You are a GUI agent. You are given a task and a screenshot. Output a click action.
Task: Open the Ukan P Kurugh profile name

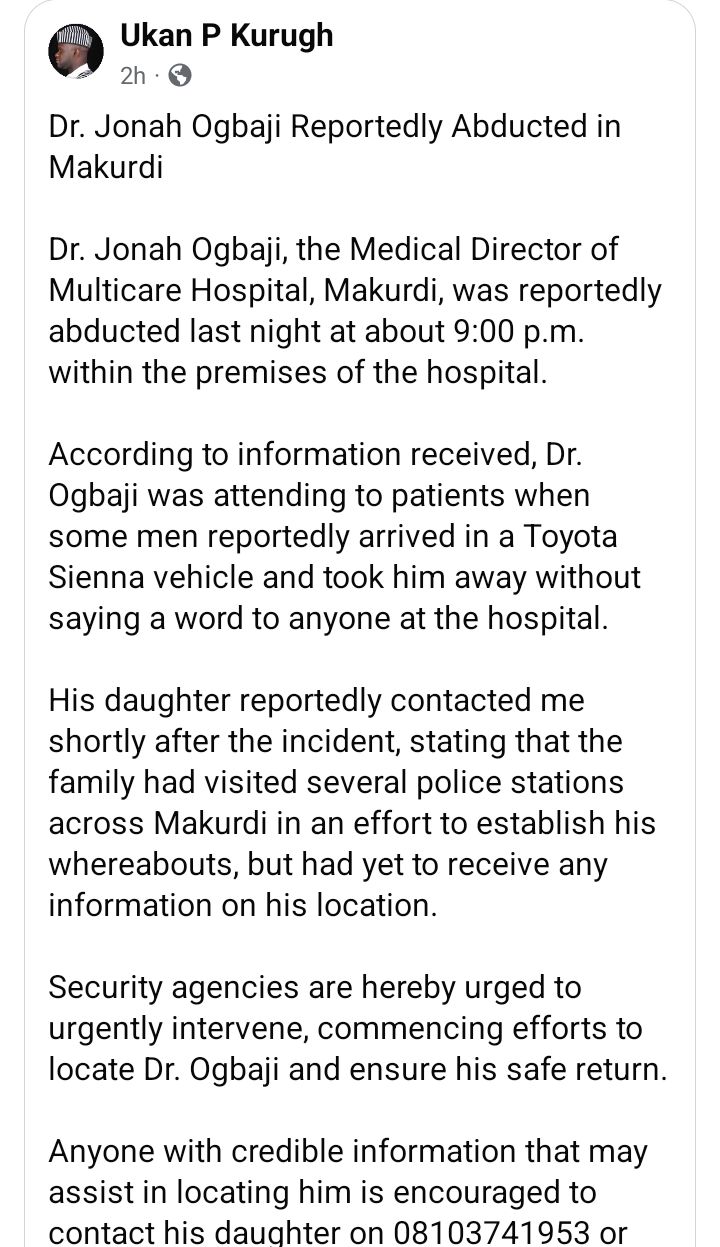pyautogui.click(x=226, y=36)
